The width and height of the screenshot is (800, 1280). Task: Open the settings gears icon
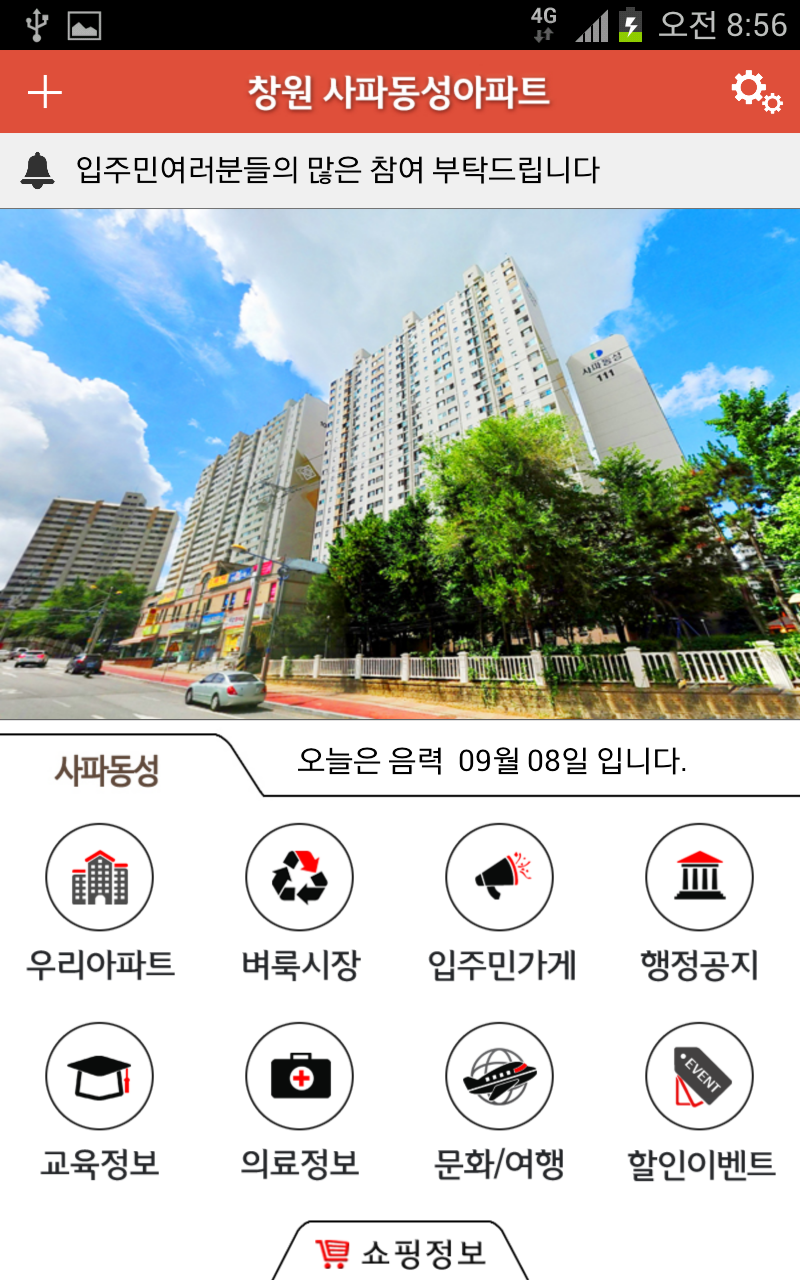pyautogui.click(x=755, y=92)
